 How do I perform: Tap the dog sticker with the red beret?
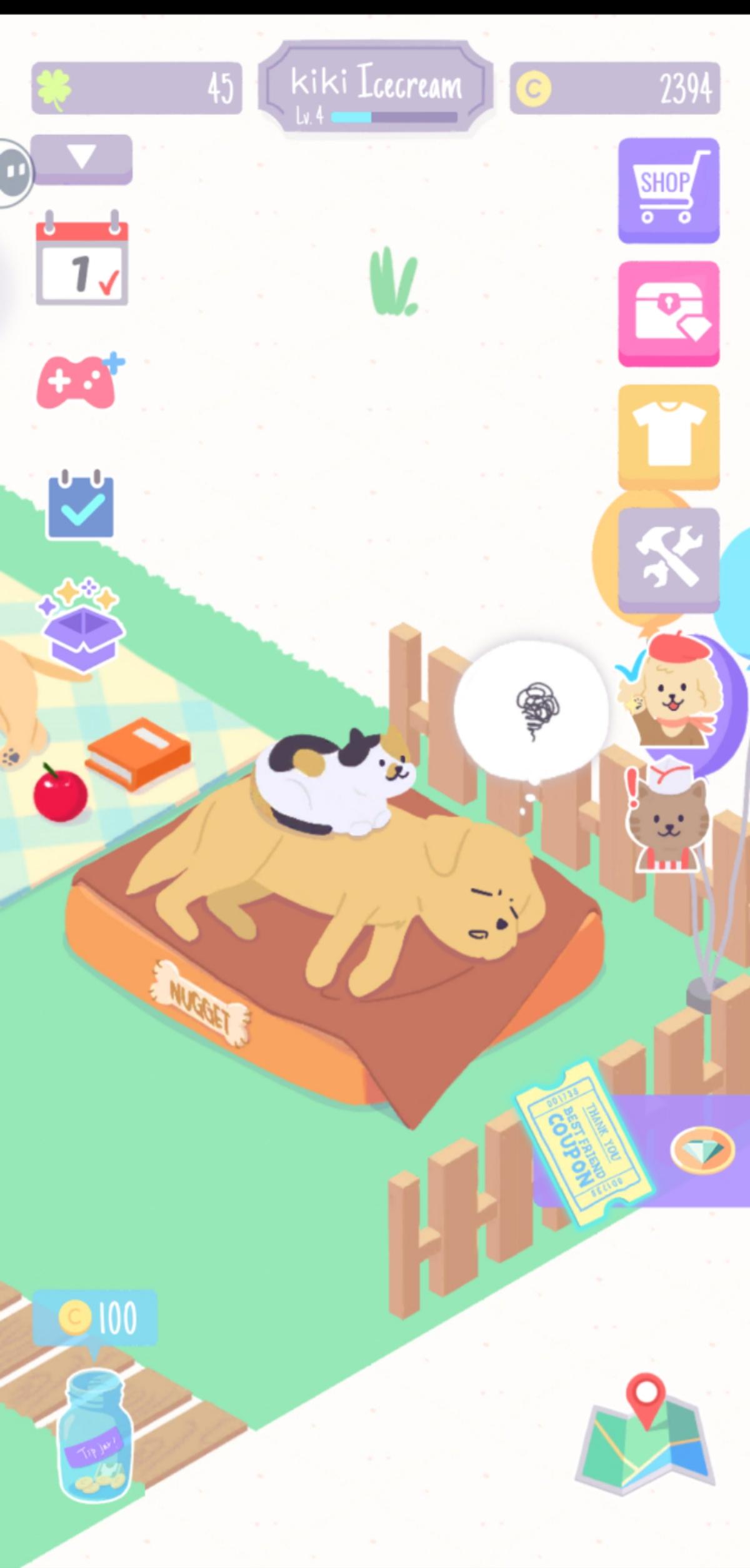pos(675,684)
